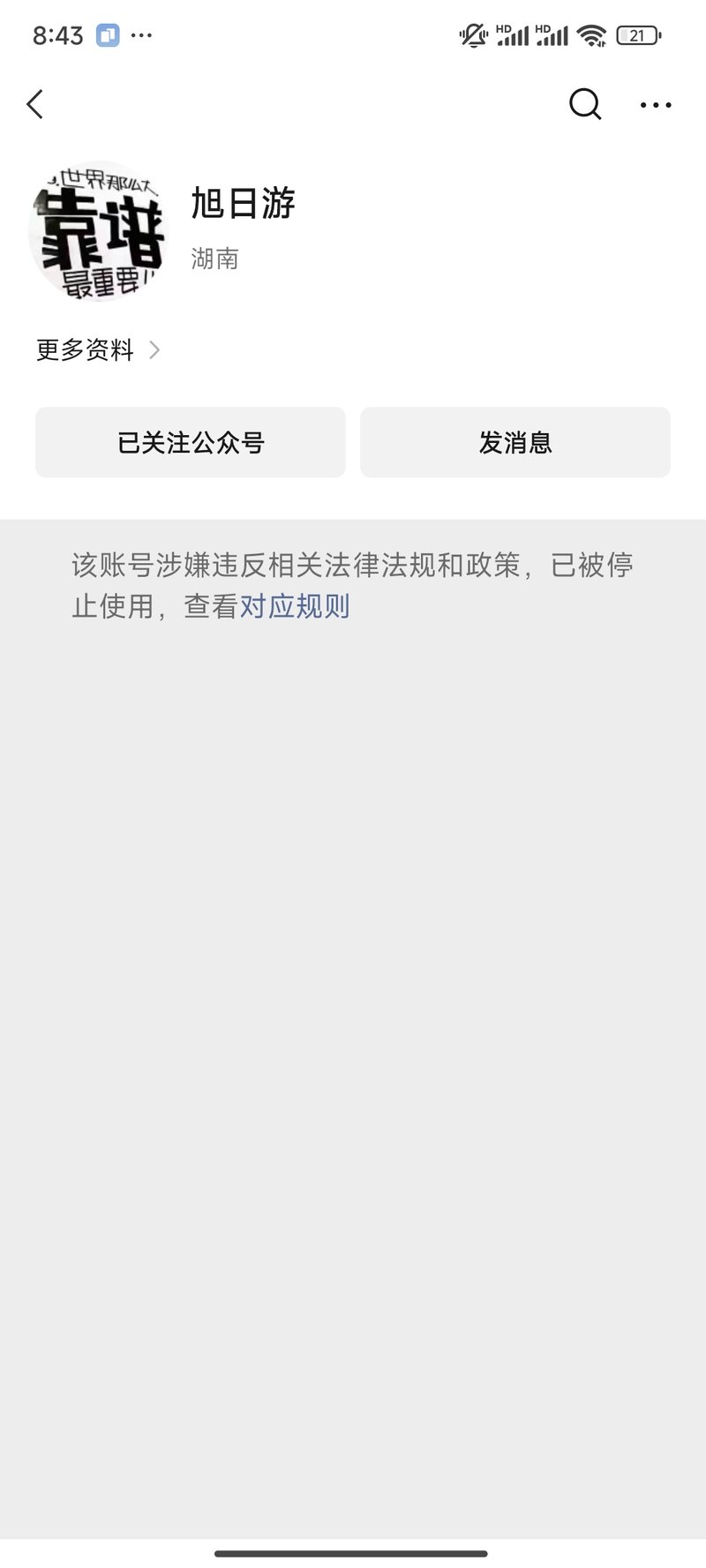Open the 对应规则 link
Screen dimensions: 706x1568
295,606
